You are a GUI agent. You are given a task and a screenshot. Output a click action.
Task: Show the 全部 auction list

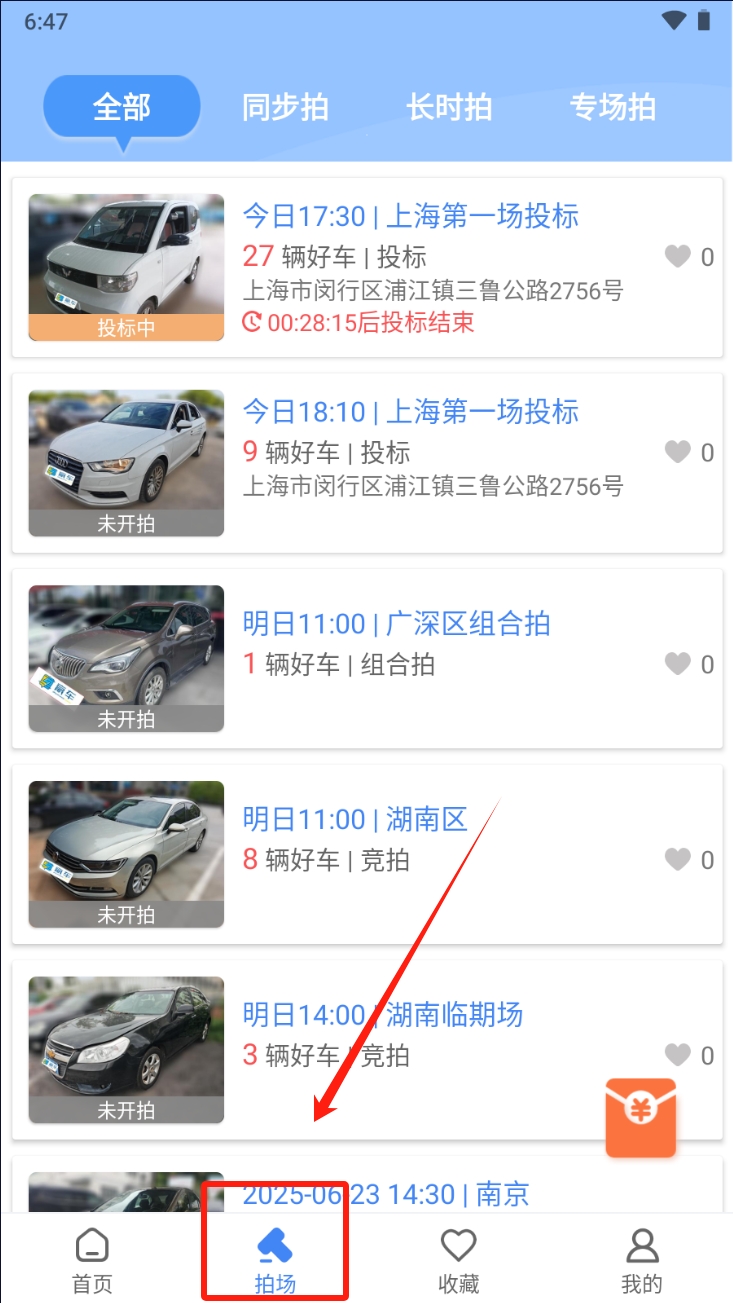click(122, 107)
